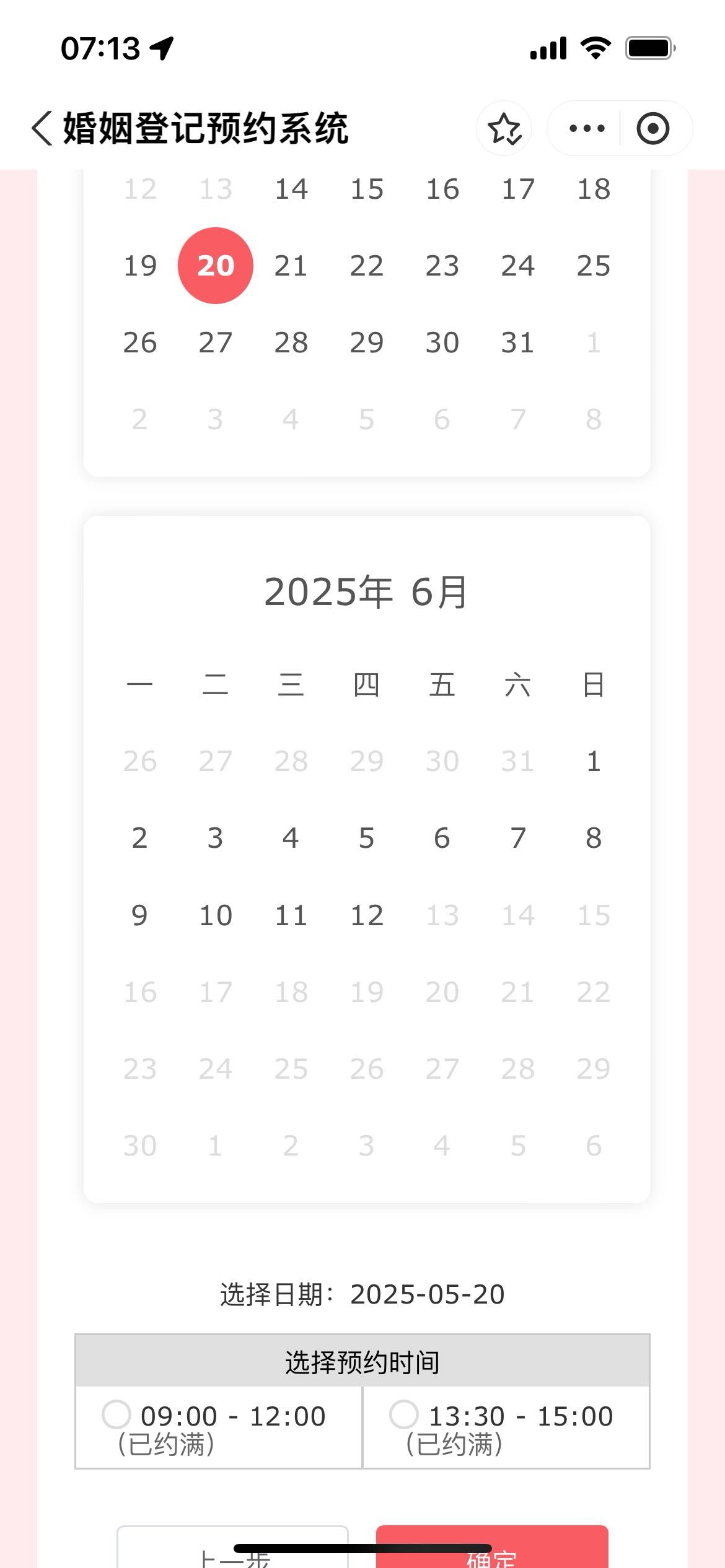Choose June 10 on the calendar
This screenshot has width=725, height=1568.
click(215, 915)
